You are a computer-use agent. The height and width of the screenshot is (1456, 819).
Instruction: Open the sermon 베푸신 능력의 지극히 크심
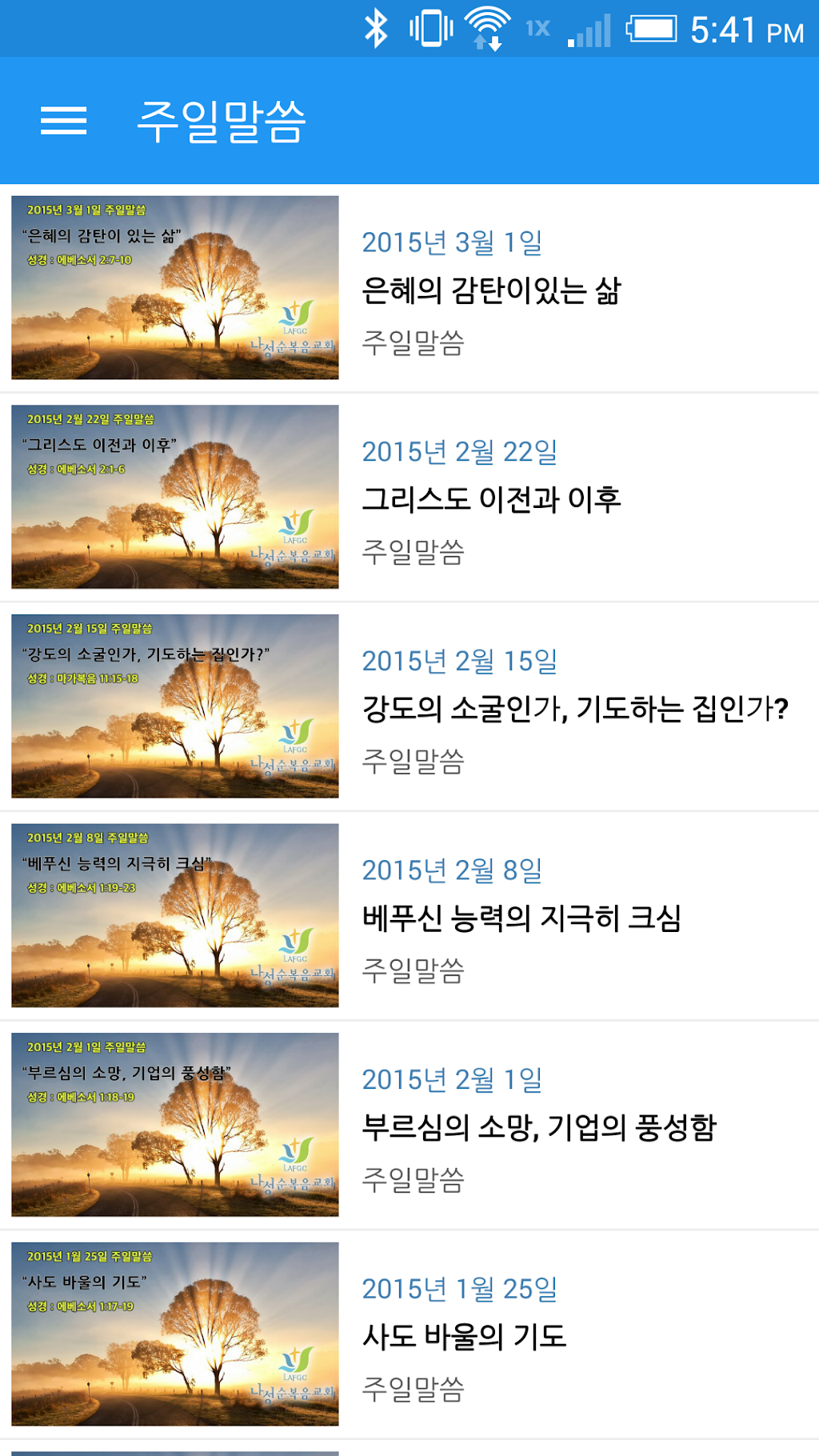coord(521,918)
